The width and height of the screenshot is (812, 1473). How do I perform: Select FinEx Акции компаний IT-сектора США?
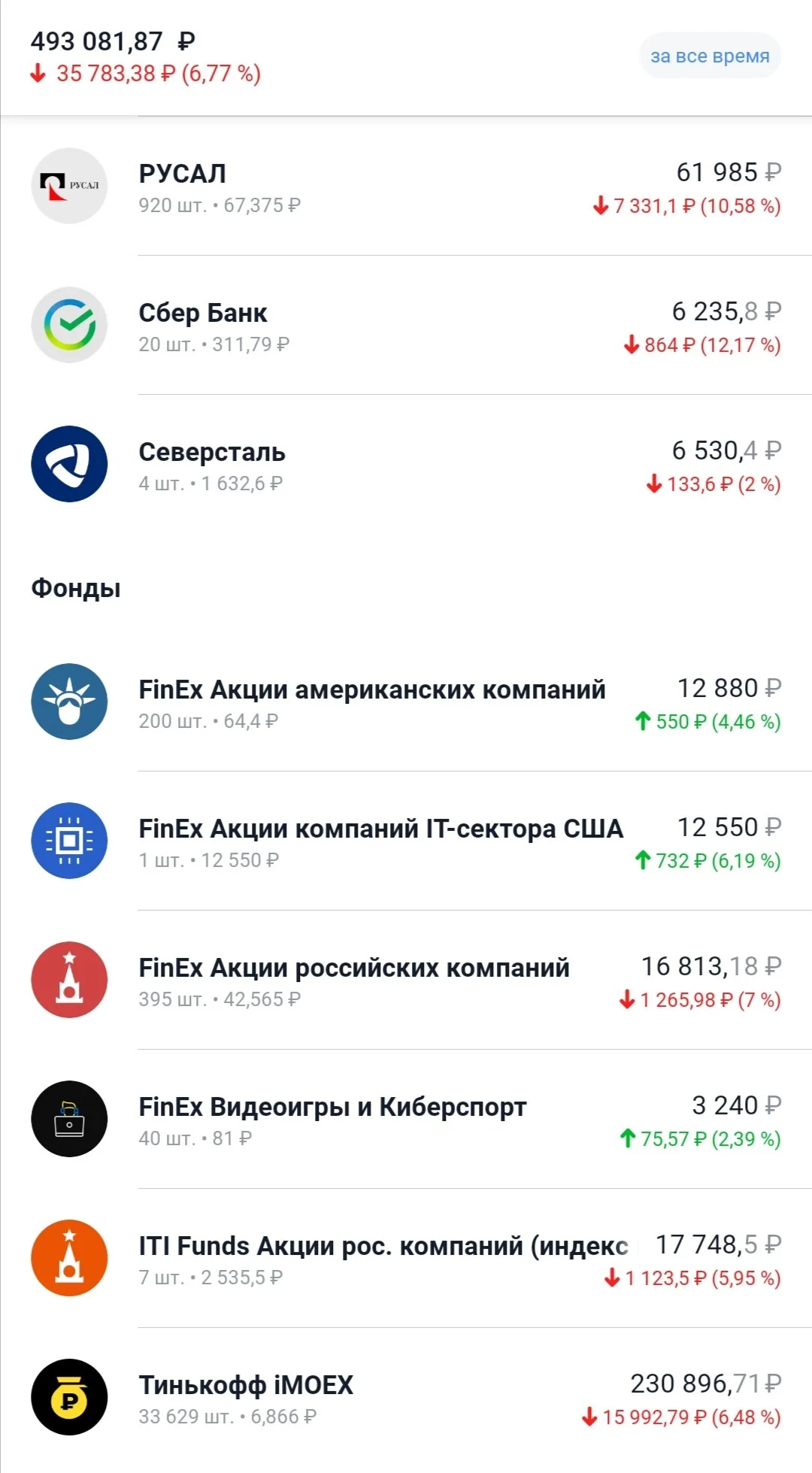tap(406, 841)
